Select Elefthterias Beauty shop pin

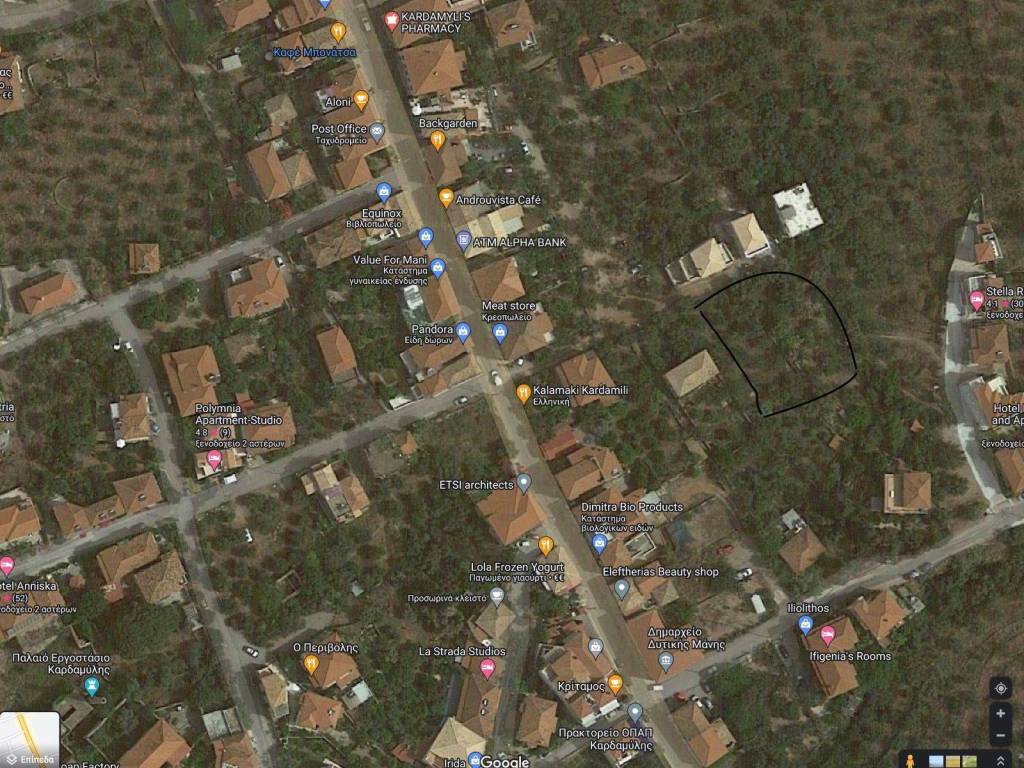622,588
